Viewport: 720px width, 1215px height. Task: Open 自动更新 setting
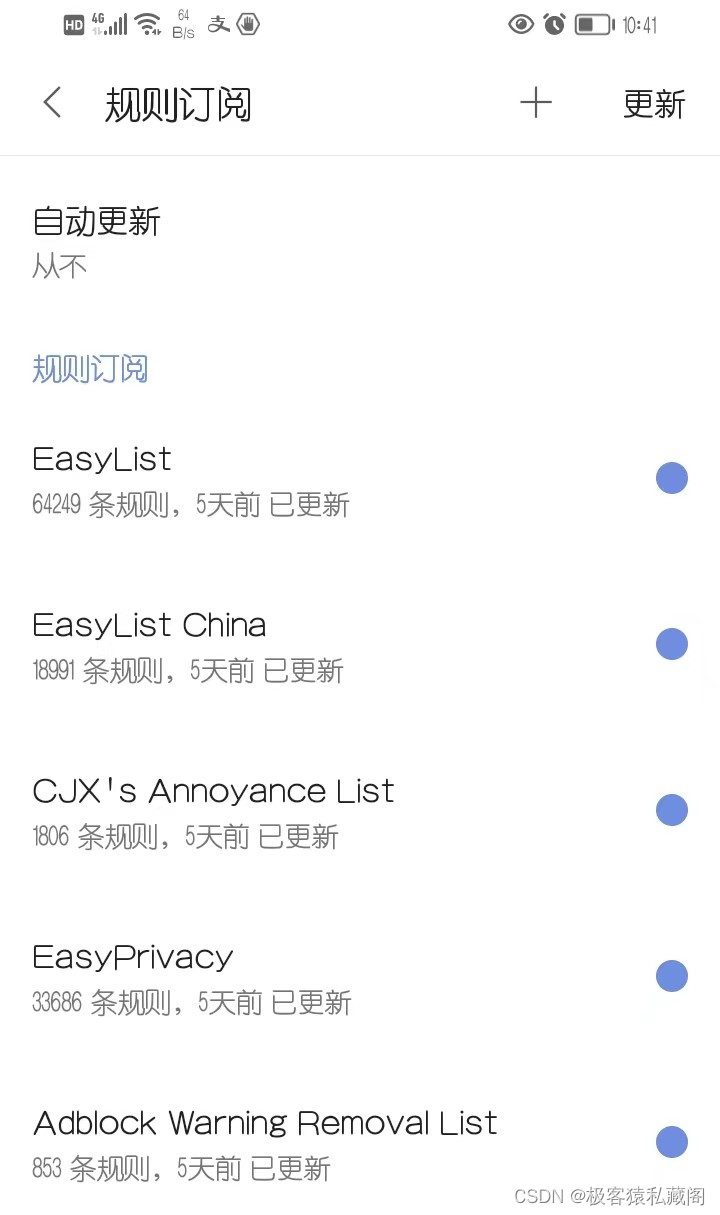coord(97,241)
